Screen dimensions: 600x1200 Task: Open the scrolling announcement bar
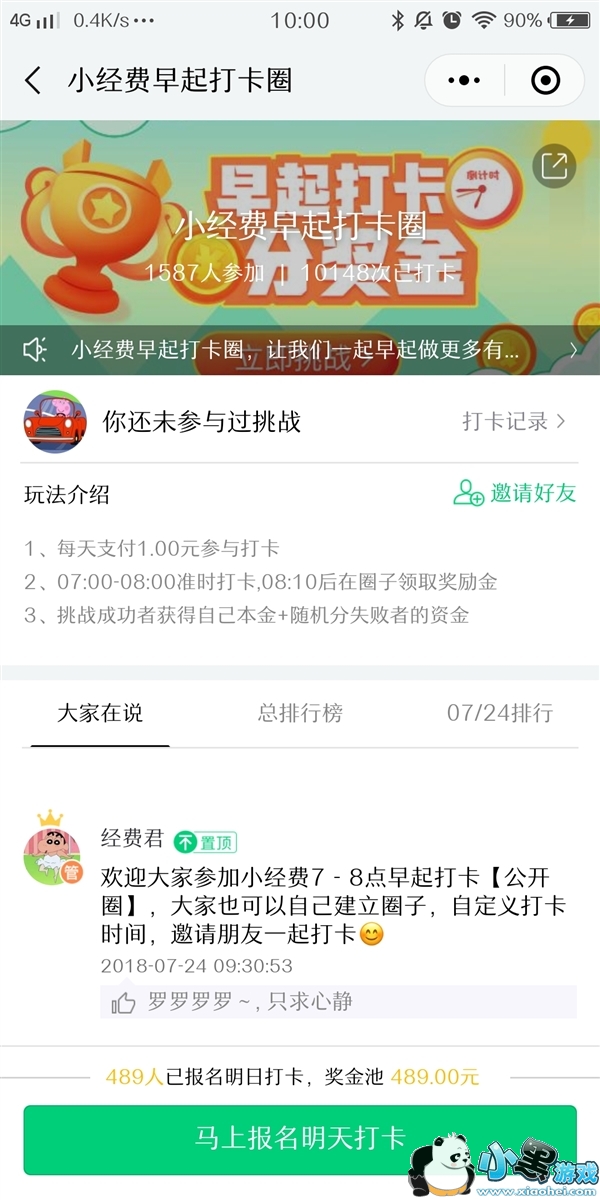coord(300,350)
